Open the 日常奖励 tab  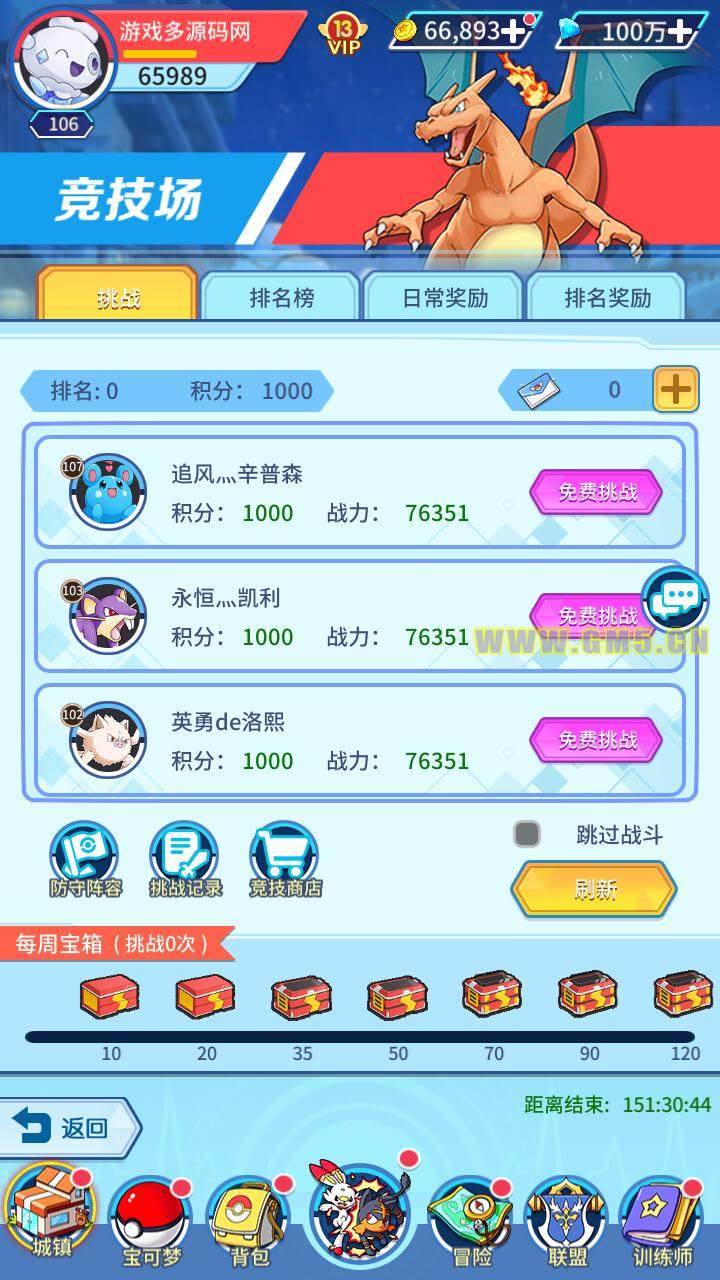(444, 297)
